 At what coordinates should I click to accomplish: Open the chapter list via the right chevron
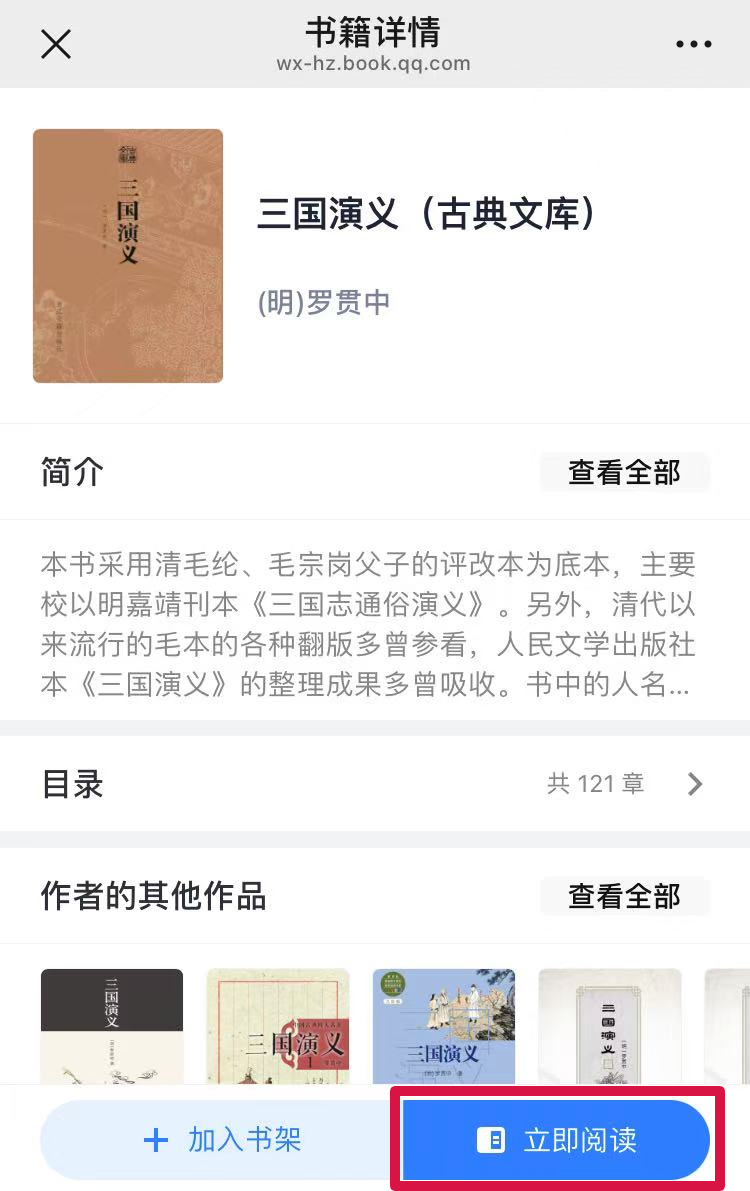(x=695, y=783)
